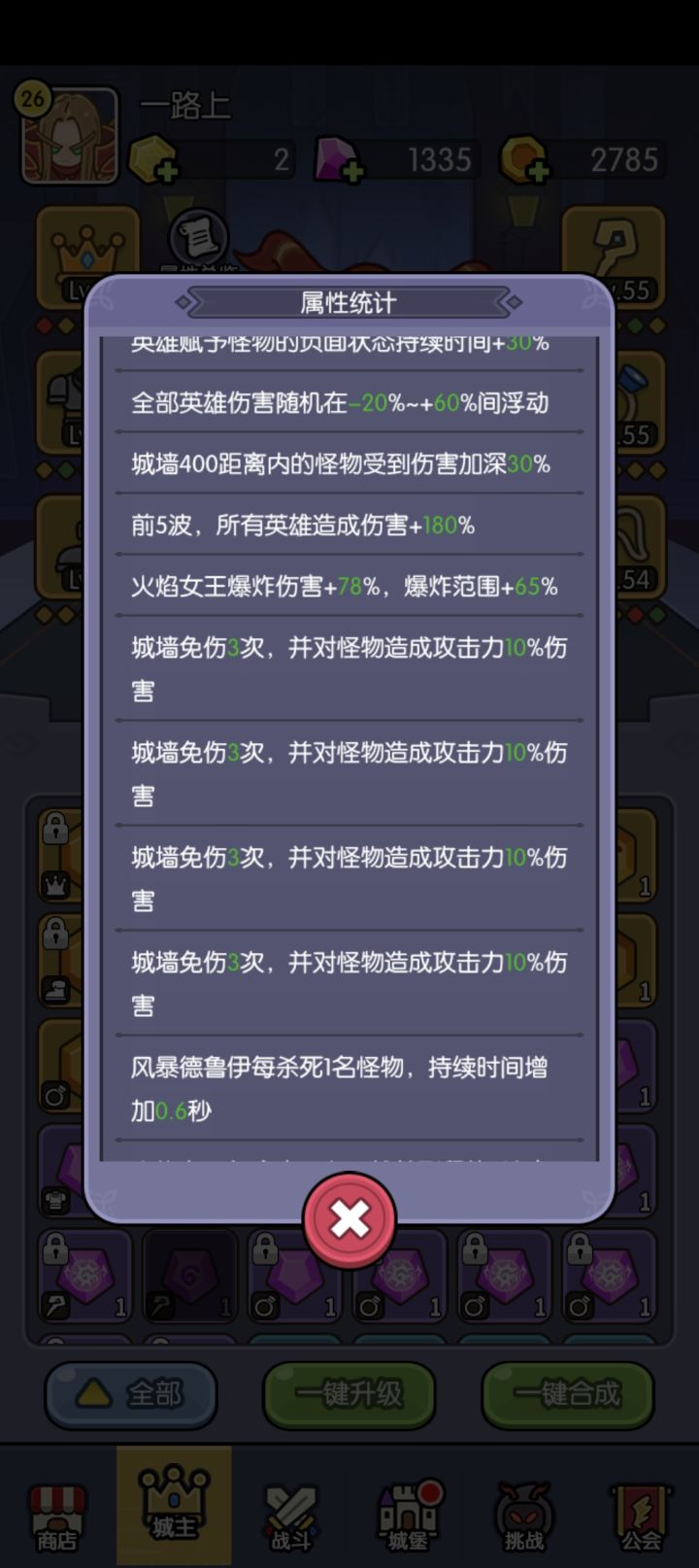Tap the scroll icon above the banner
This screenshot has height=1568, width=699.
(x=200, y=233)
